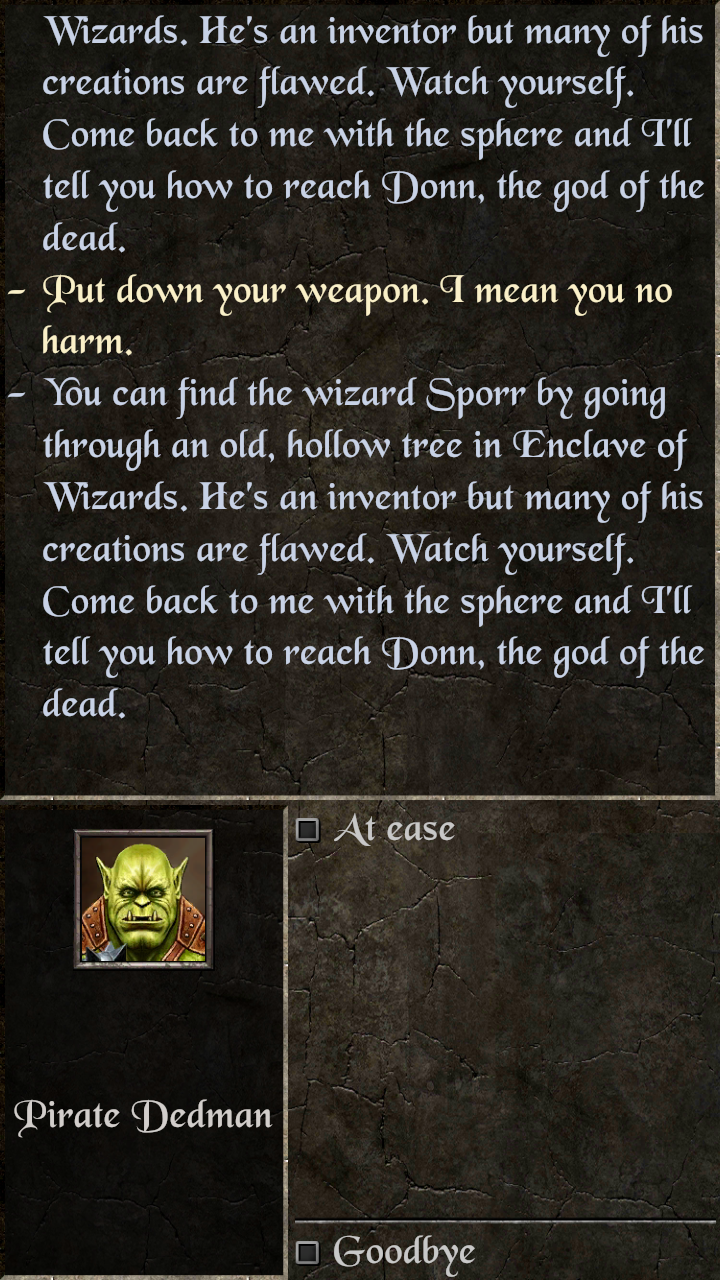
Task: Choose the "At ease" dialogue reply
Action: pyautogui.click(x=391, y=829)
